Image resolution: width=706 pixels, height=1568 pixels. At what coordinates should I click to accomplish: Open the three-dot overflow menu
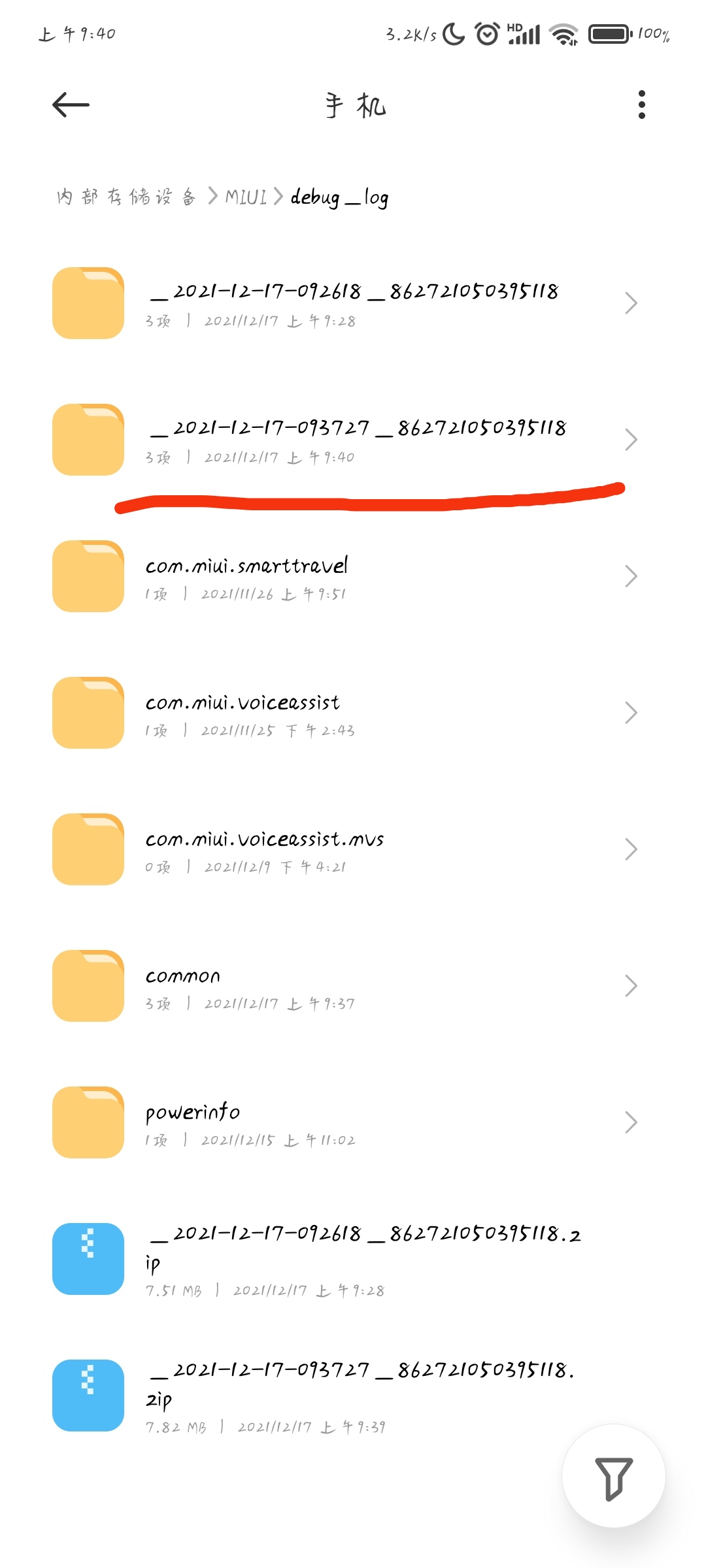[642, 105]
